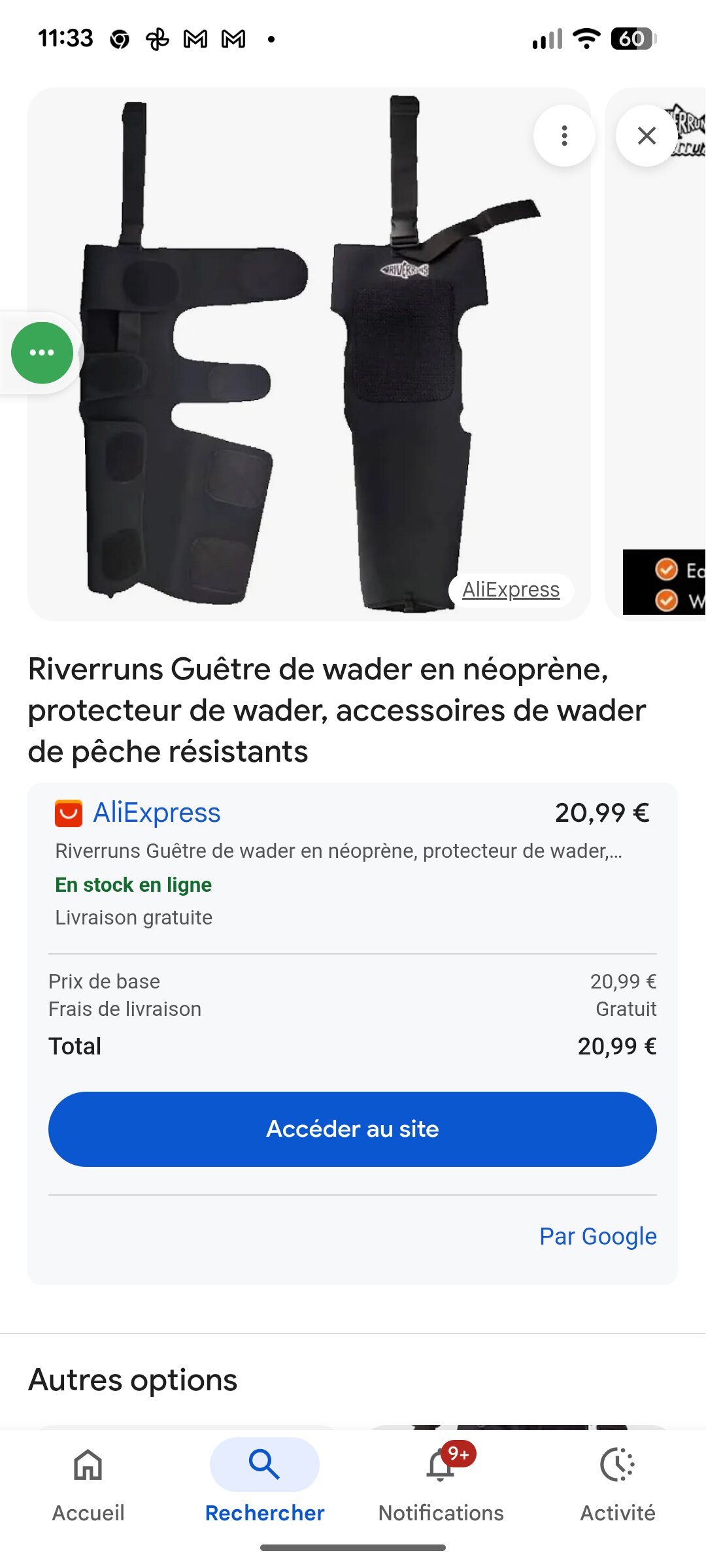706x1568 pixels.
Task: Open the three-dot overflow menu
Action: [564, 136]
